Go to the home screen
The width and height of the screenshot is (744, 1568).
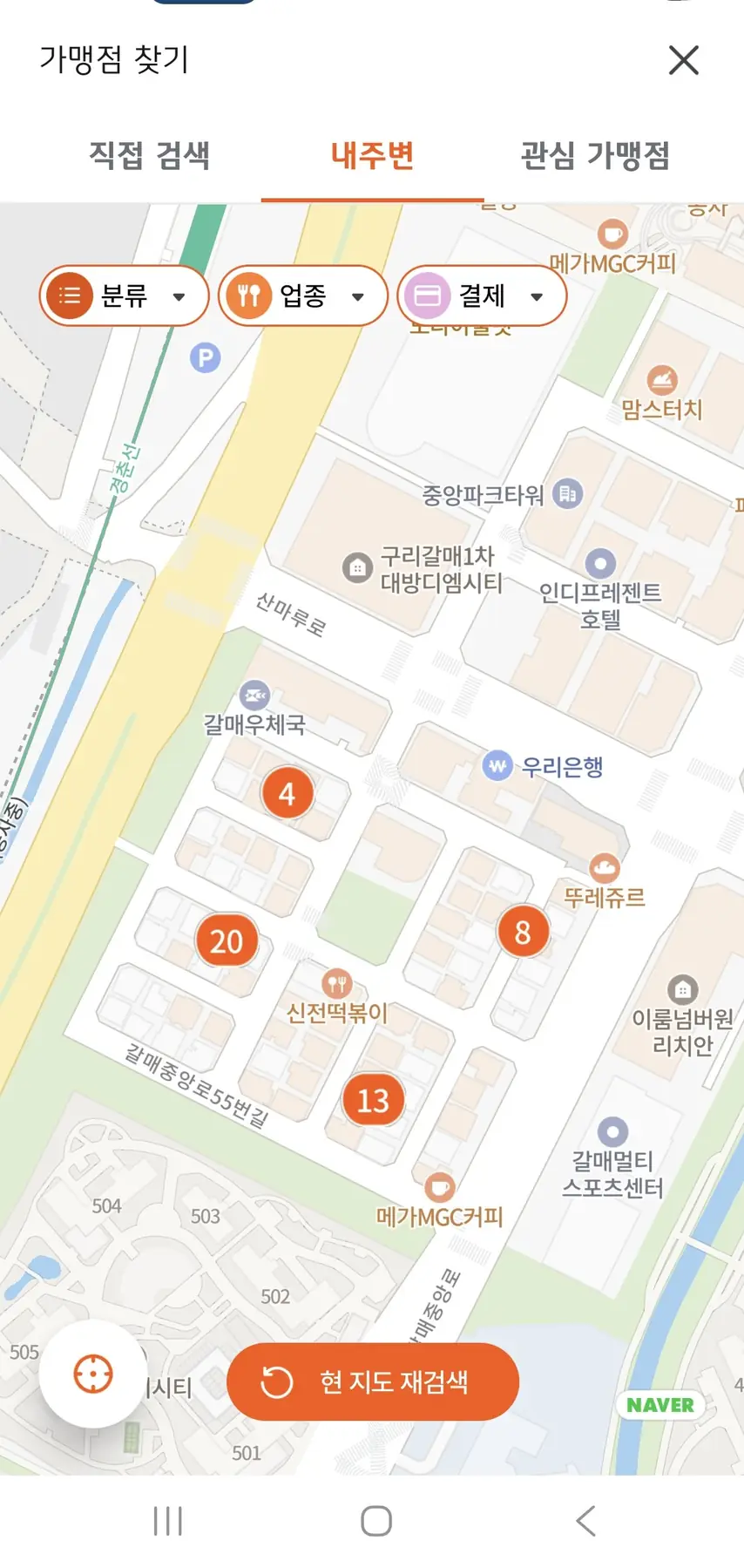click(x=375, y=1521)
